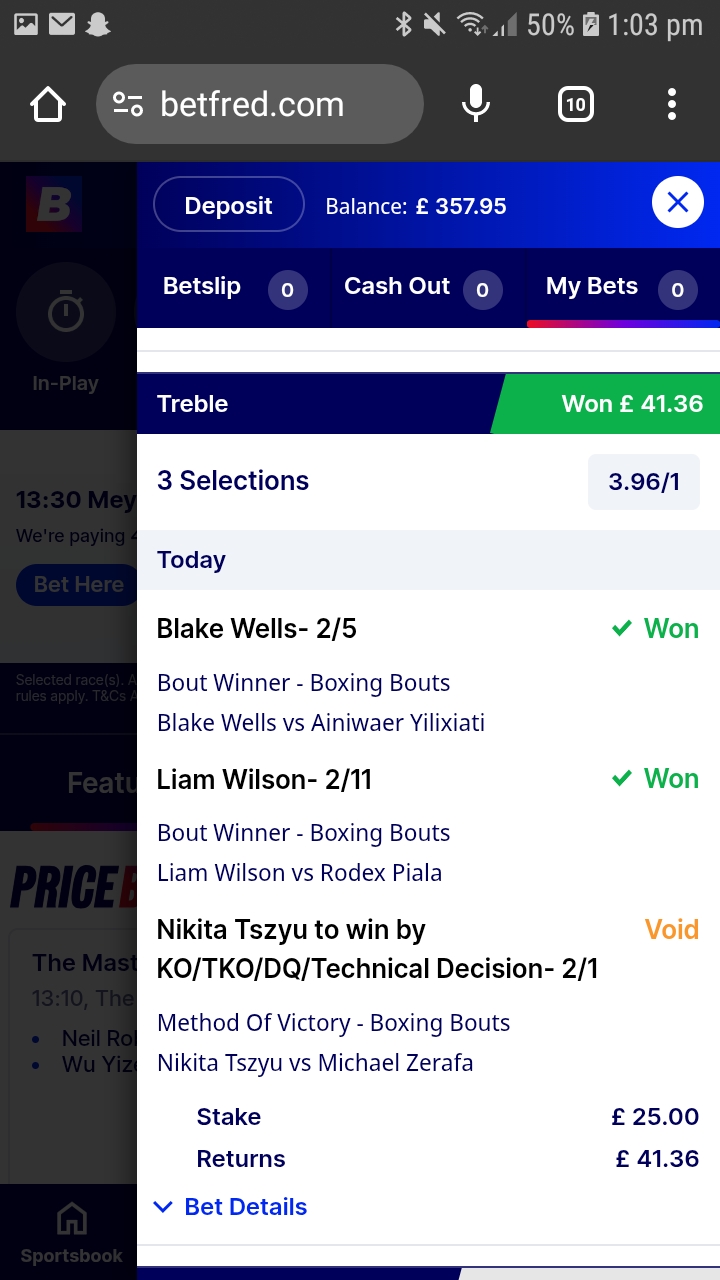Screen dimensions: 720x1280
Task: Open the browser tab switcher
Action: [x=575, y=104]
